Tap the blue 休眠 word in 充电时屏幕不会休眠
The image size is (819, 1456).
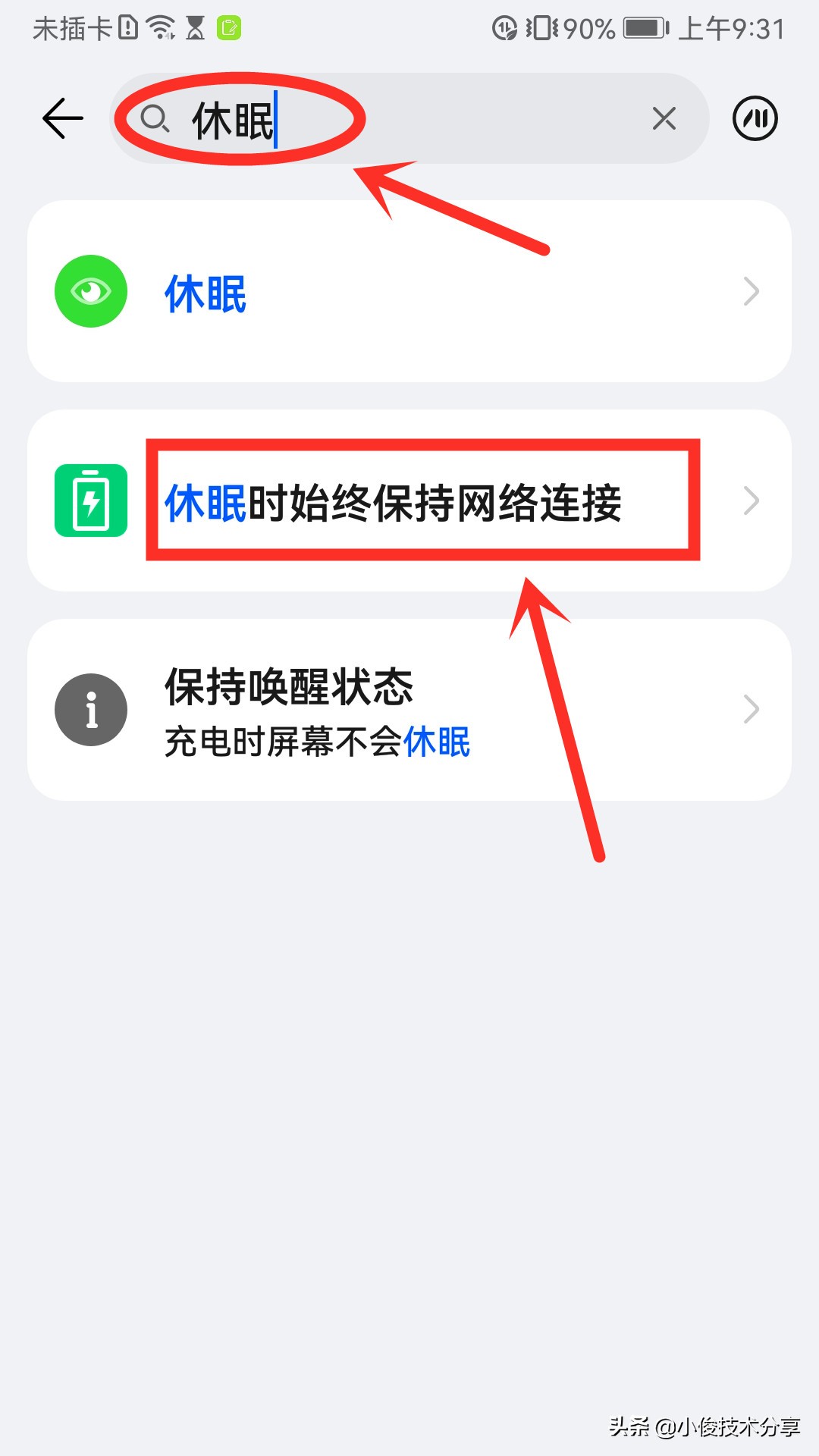coord(438,744)
